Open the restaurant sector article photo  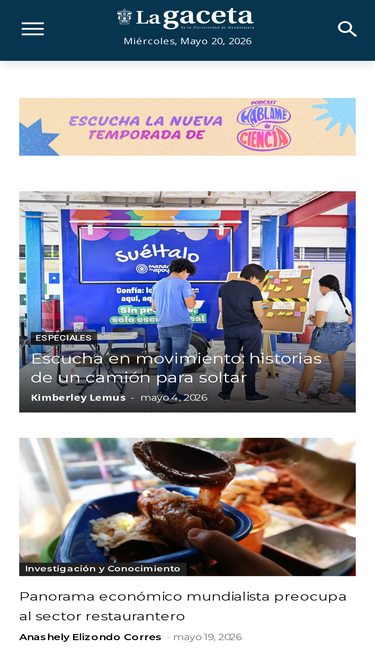[188, 507]
